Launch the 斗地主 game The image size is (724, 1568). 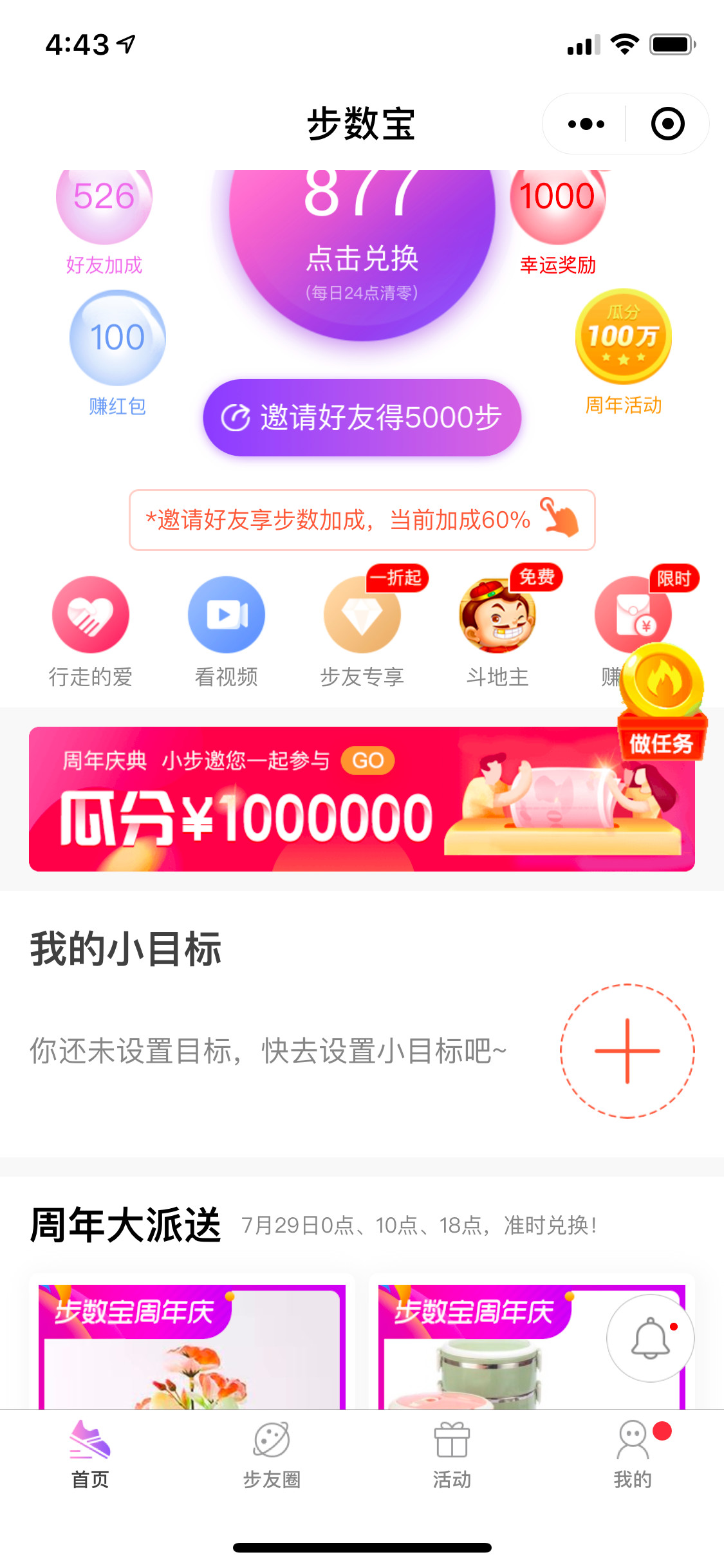click(497, 615)
